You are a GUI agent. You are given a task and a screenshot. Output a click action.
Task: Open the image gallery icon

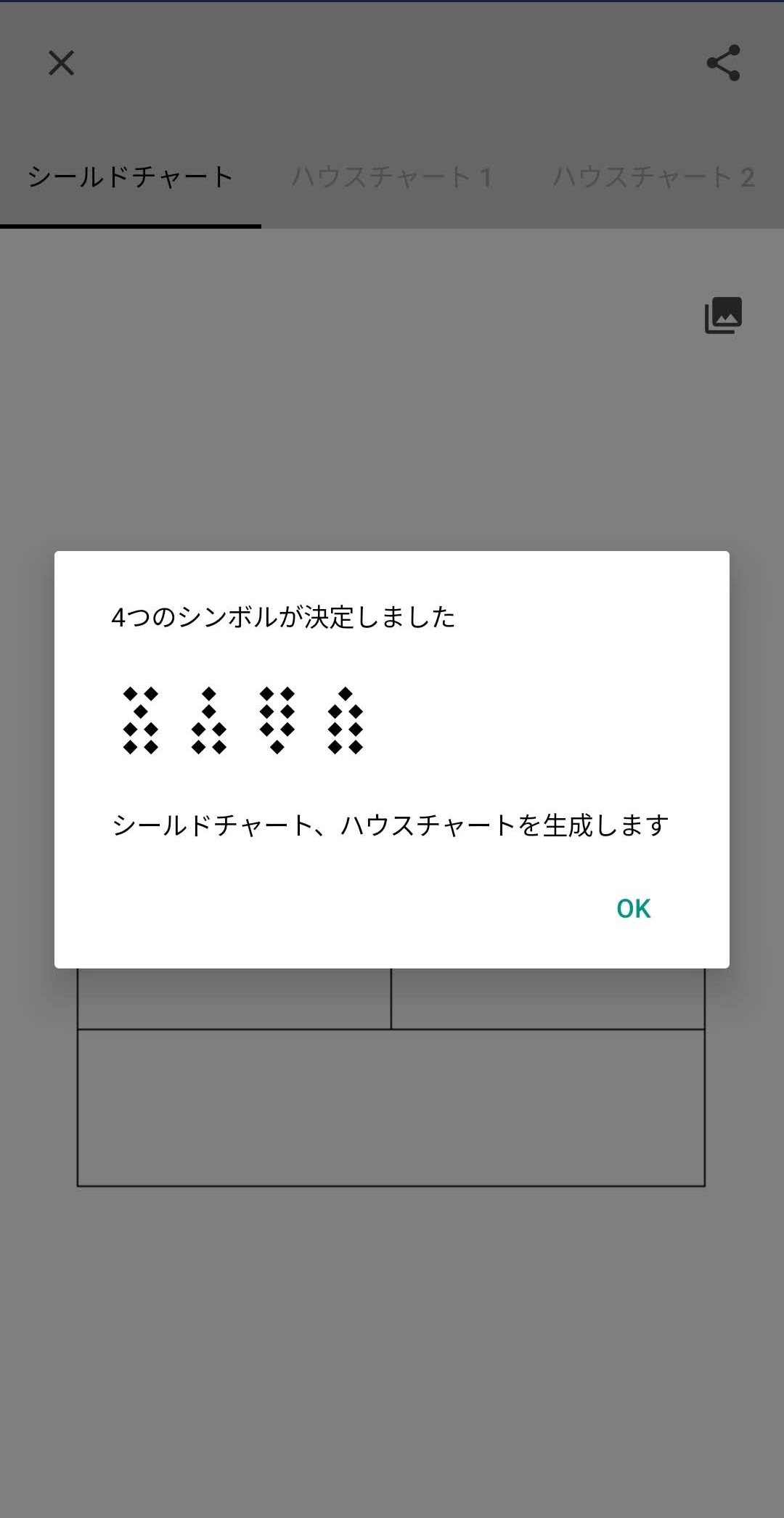[723, 315]
